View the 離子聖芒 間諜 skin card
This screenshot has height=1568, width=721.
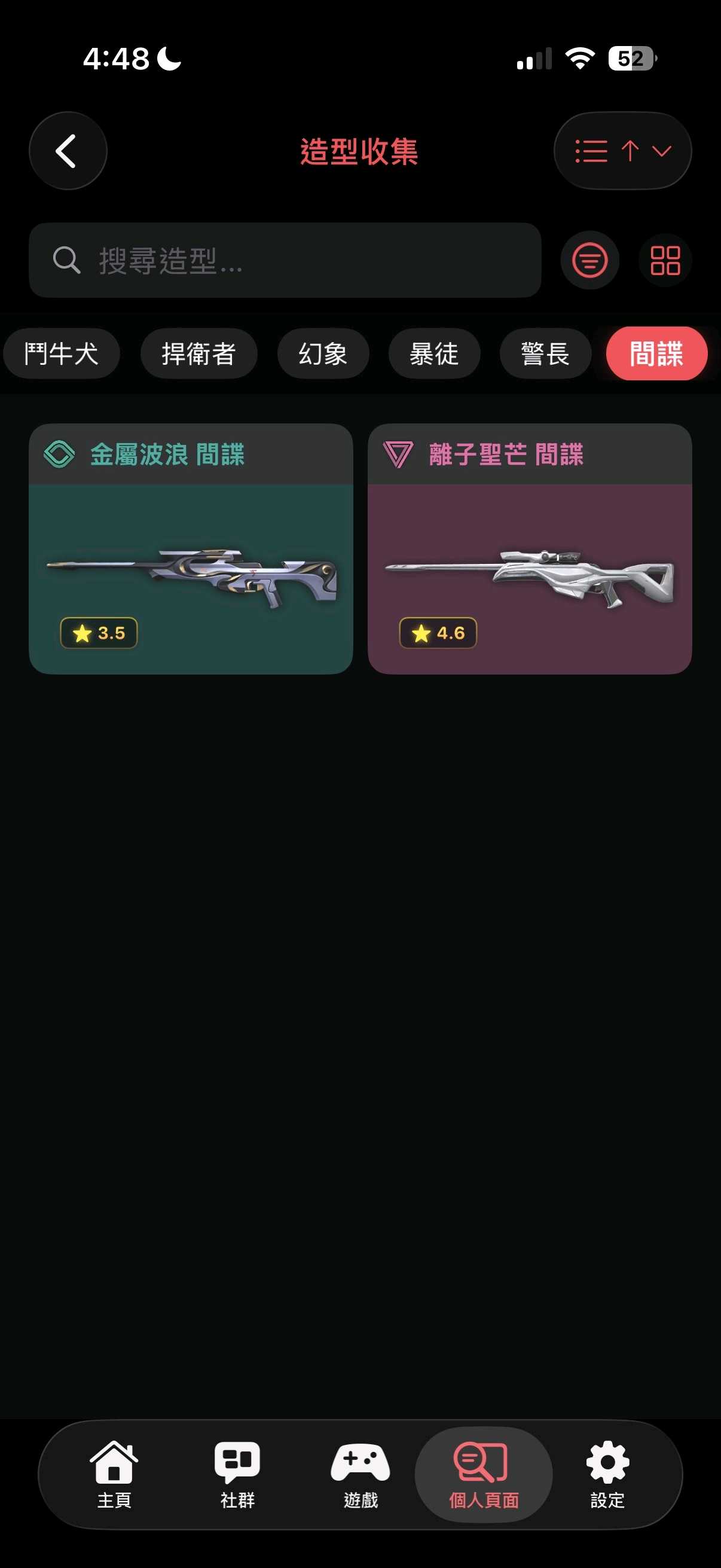(x=529, y=549)
